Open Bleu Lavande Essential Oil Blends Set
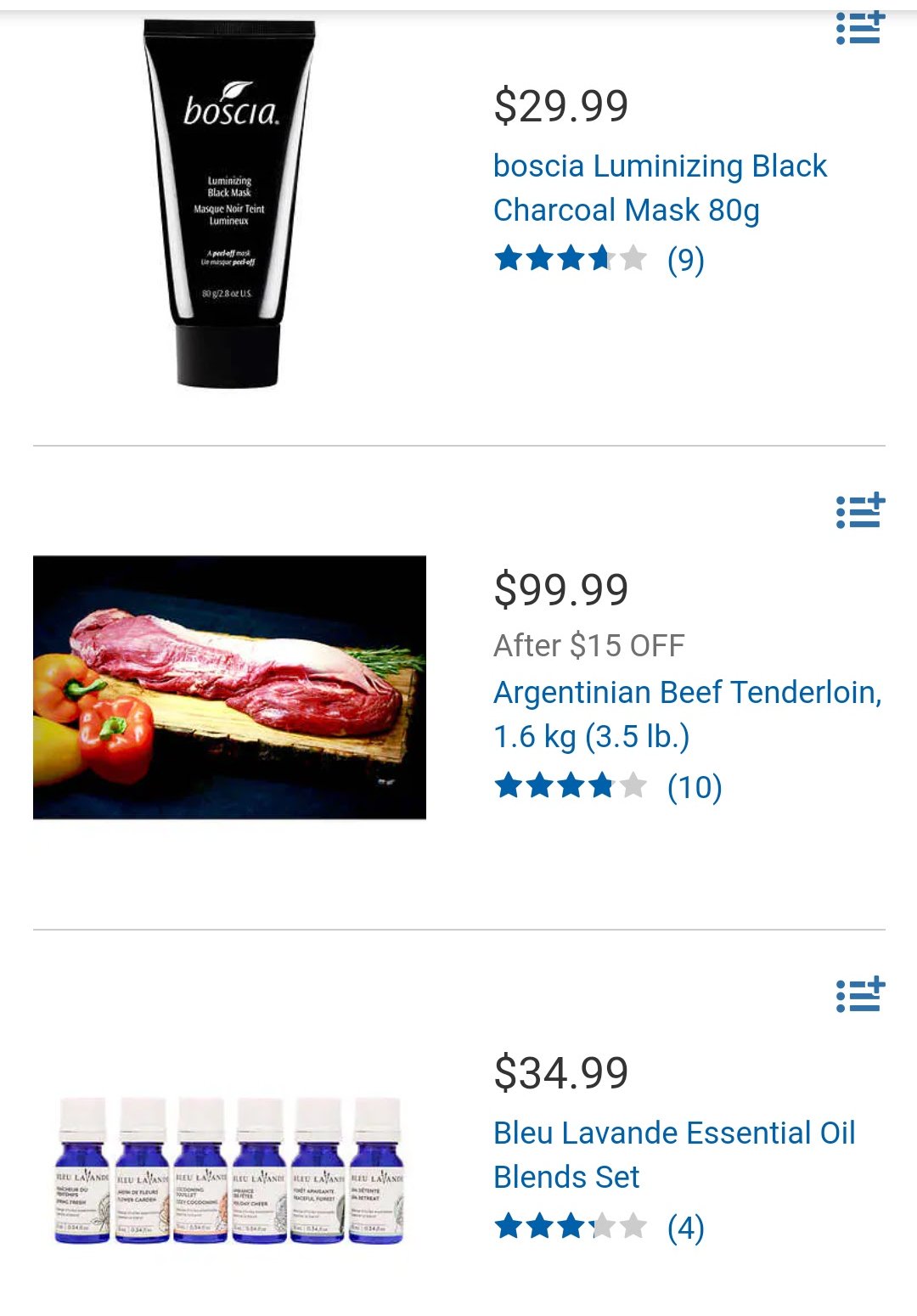917x1316 pixels. click(673, 1155)
